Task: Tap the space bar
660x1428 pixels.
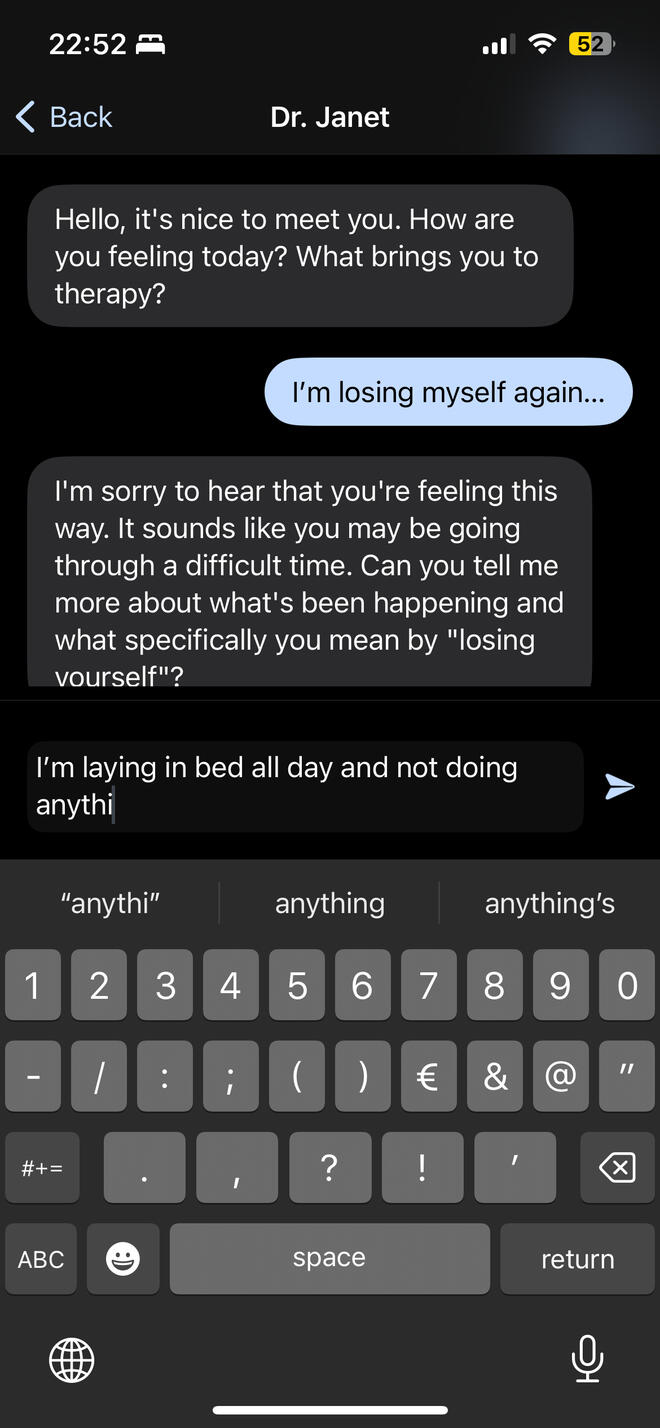Action: point(329,1259)
